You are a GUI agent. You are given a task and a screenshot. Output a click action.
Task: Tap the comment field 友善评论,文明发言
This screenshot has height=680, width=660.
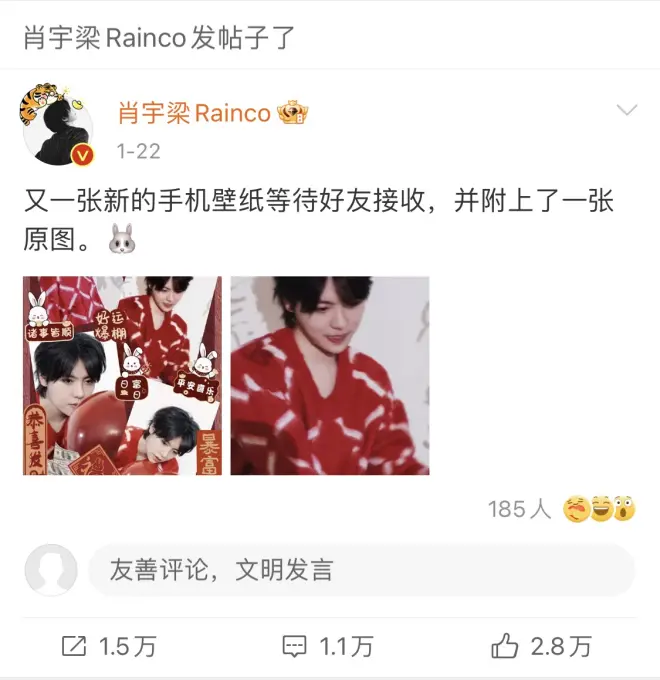tap(360, 571)
